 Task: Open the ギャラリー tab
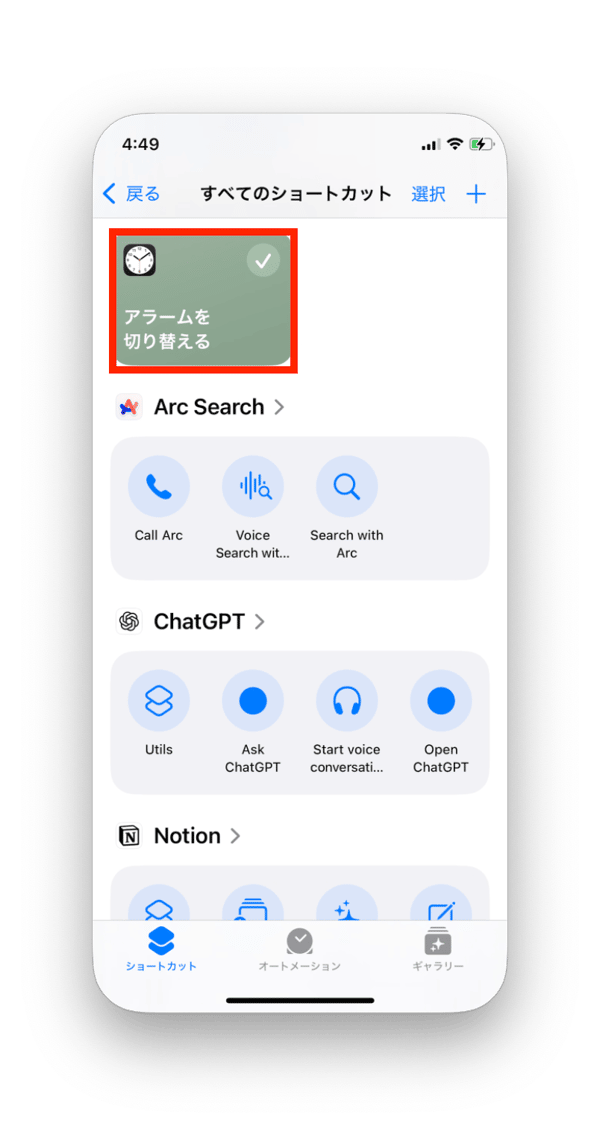click(x=438, y=949)
